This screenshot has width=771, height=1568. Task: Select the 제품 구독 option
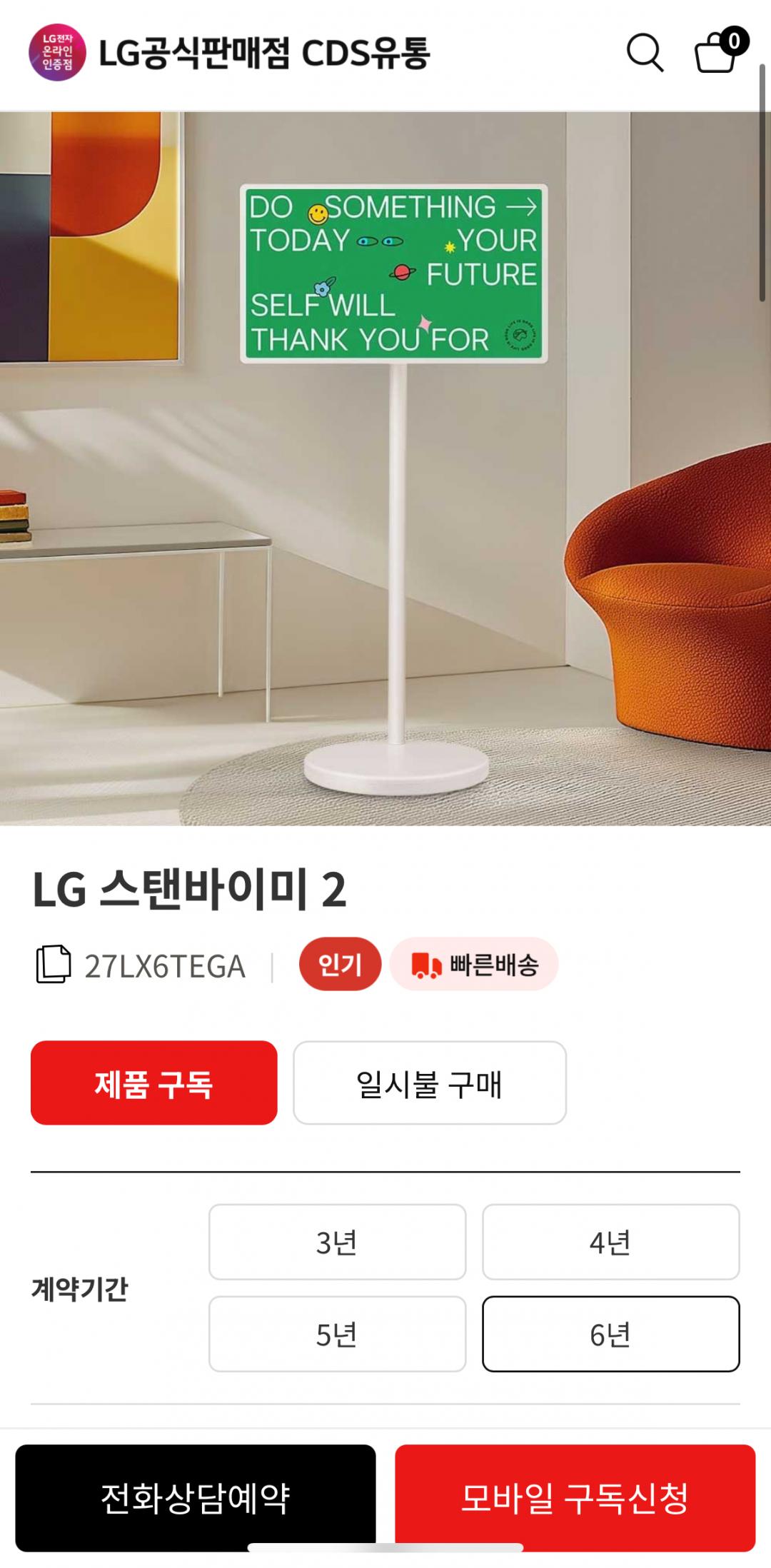(153, 1083)
